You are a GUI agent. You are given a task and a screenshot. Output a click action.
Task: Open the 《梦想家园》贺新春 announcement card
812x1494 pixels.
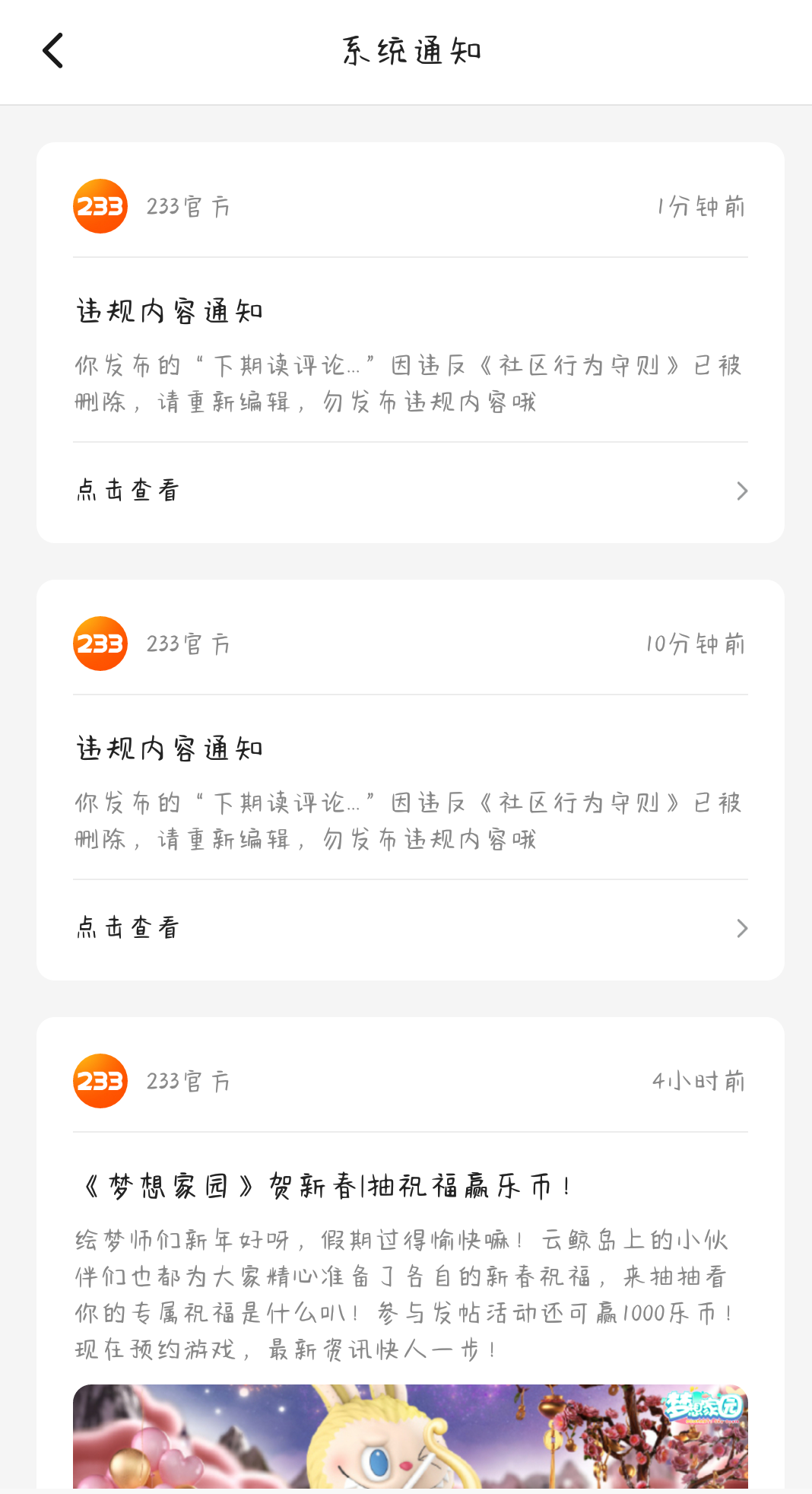[411, 1255]
